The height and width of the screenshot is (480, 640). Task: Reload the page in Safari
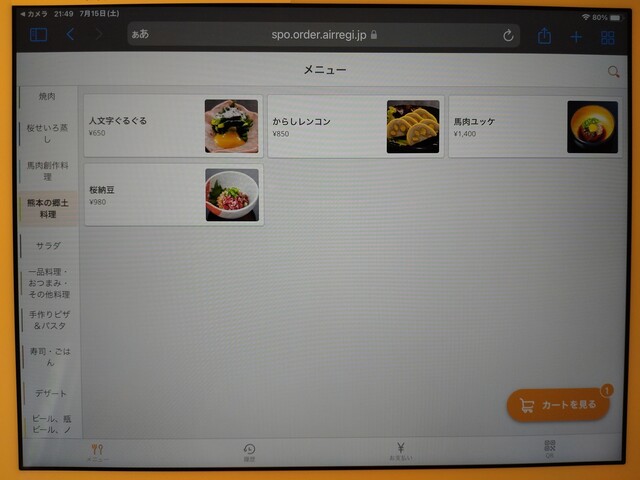tap(507, 35)
